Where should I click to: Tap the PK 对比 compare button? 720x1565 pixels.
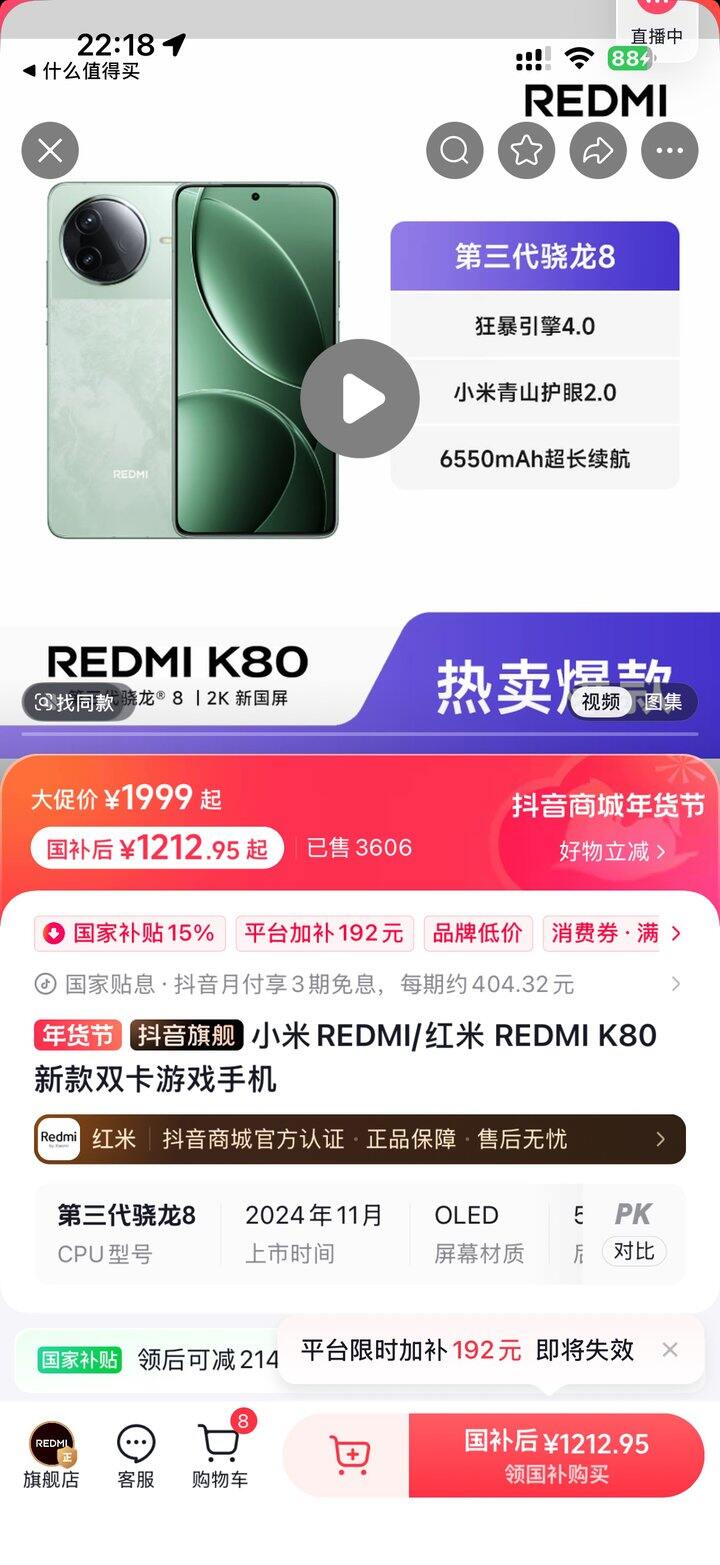point(633,1234)
